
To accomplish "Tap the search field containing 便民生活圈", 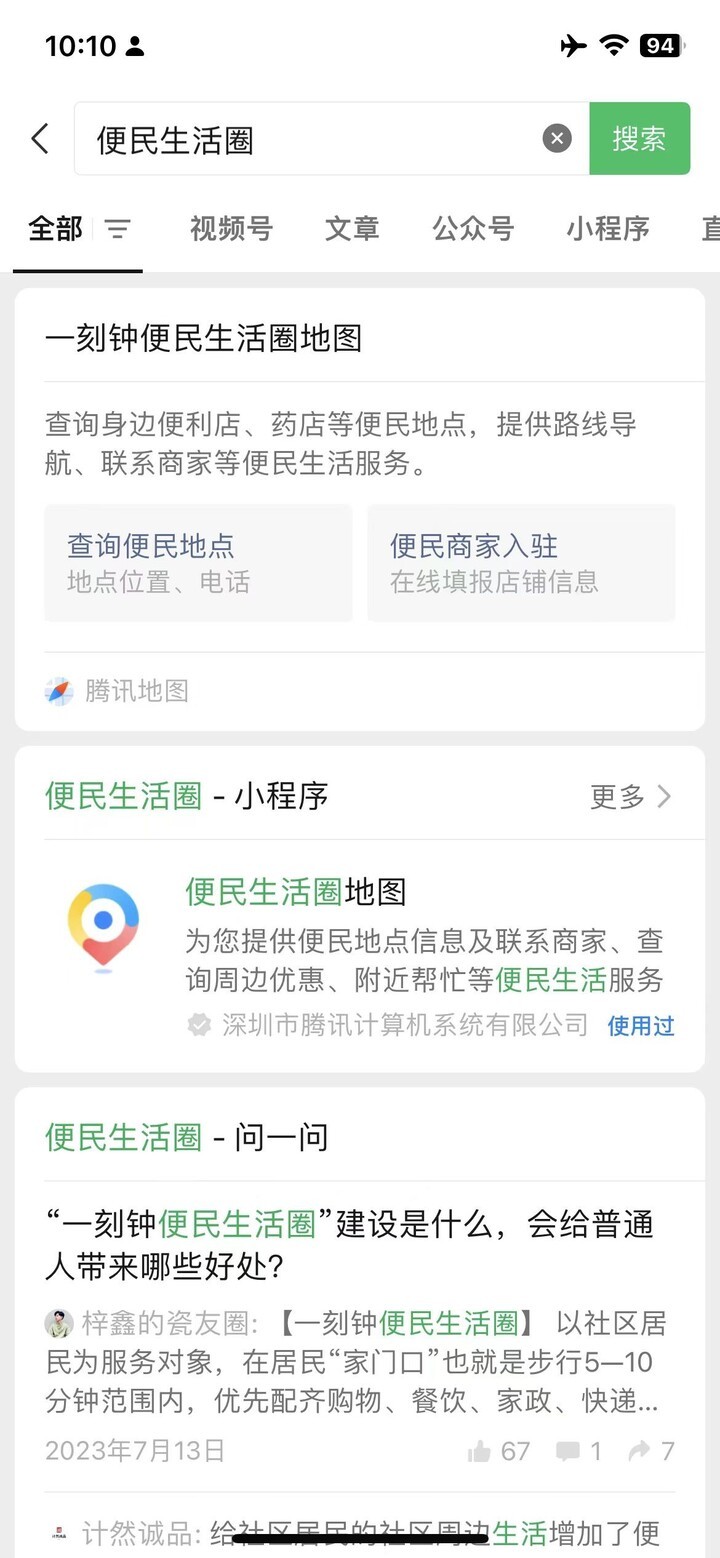I will coord(310,139).
